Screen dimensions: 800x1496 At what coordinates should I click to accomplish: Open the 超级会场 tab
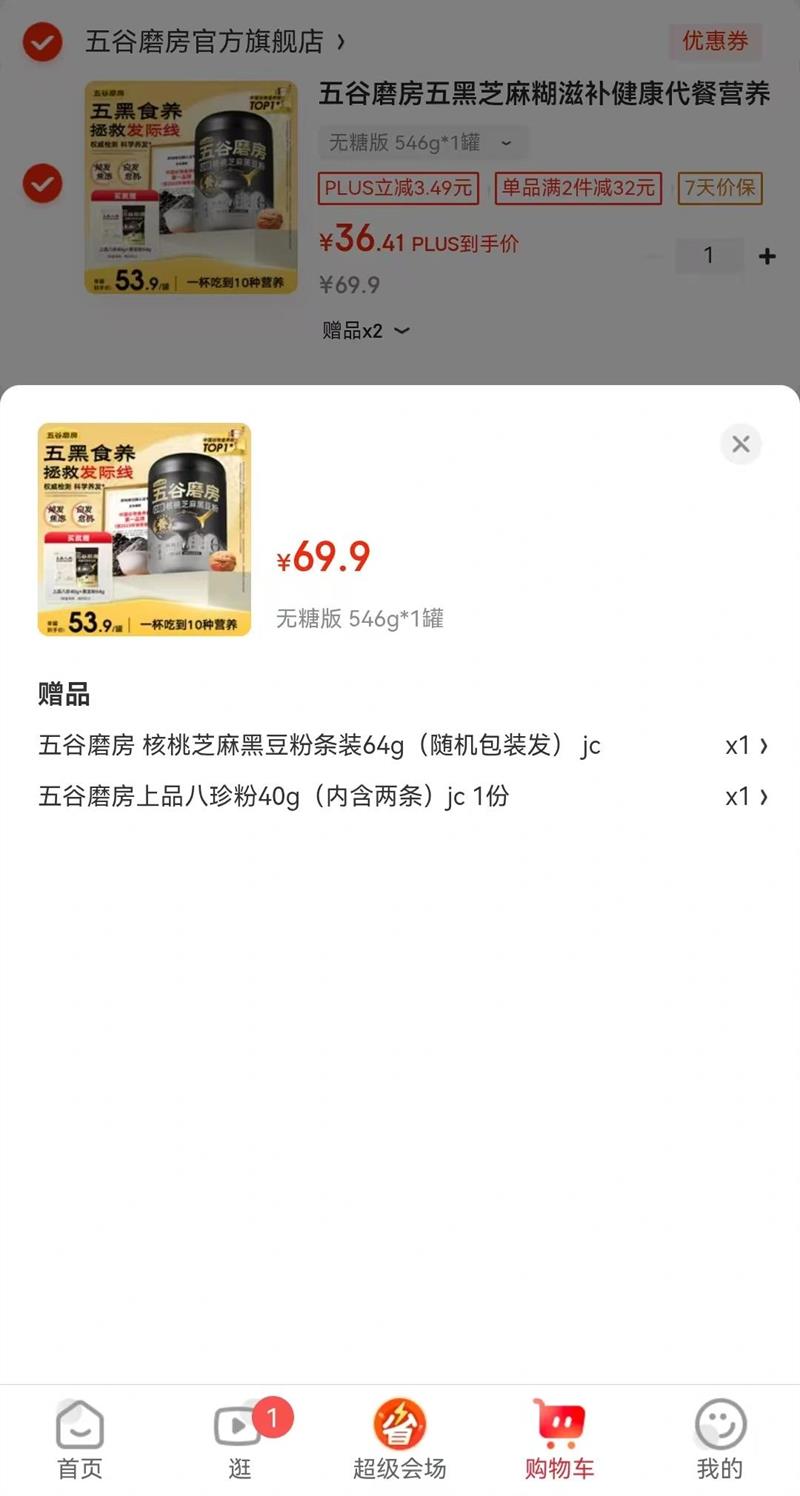[x=400, y=1439]
